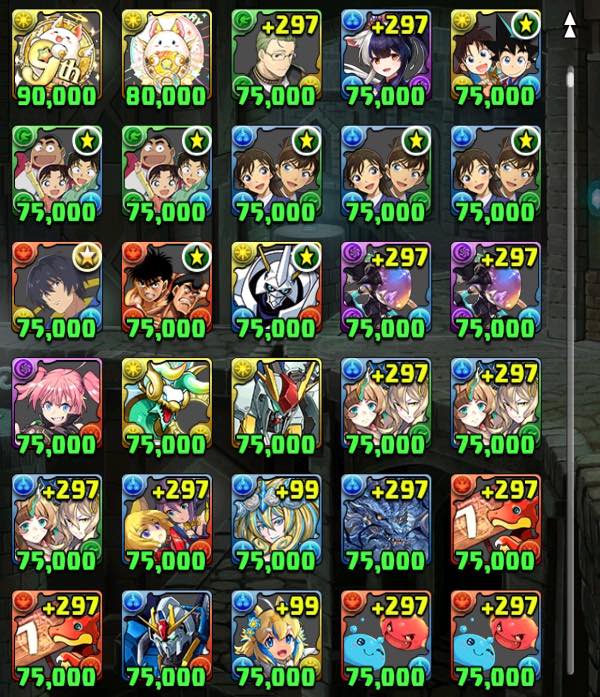600x697 pixels.
Task: Select the blue and white Gundam-style robot card
Action: [x=166, y=637]
